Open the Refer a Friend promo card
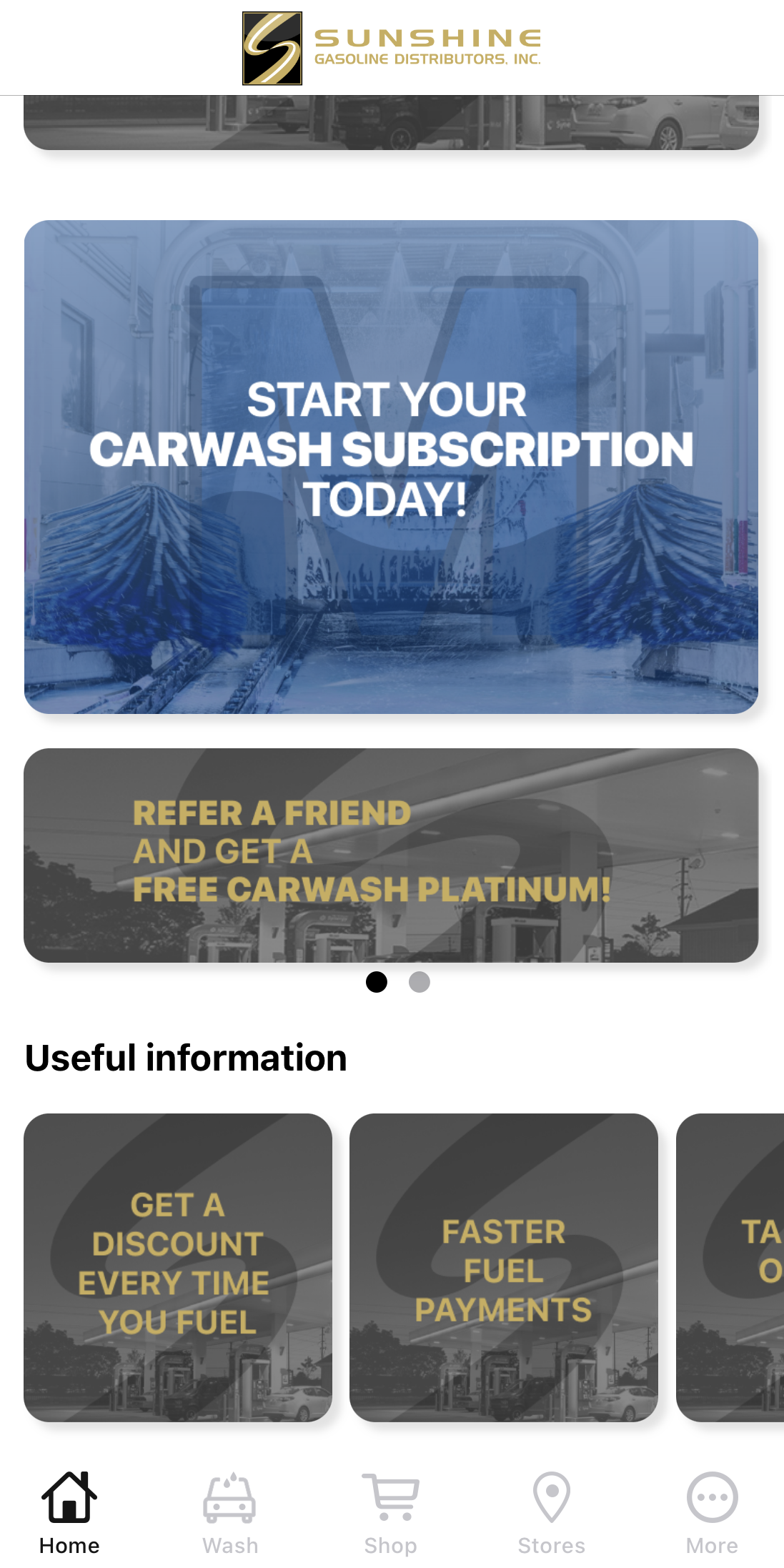 point(391,855)
